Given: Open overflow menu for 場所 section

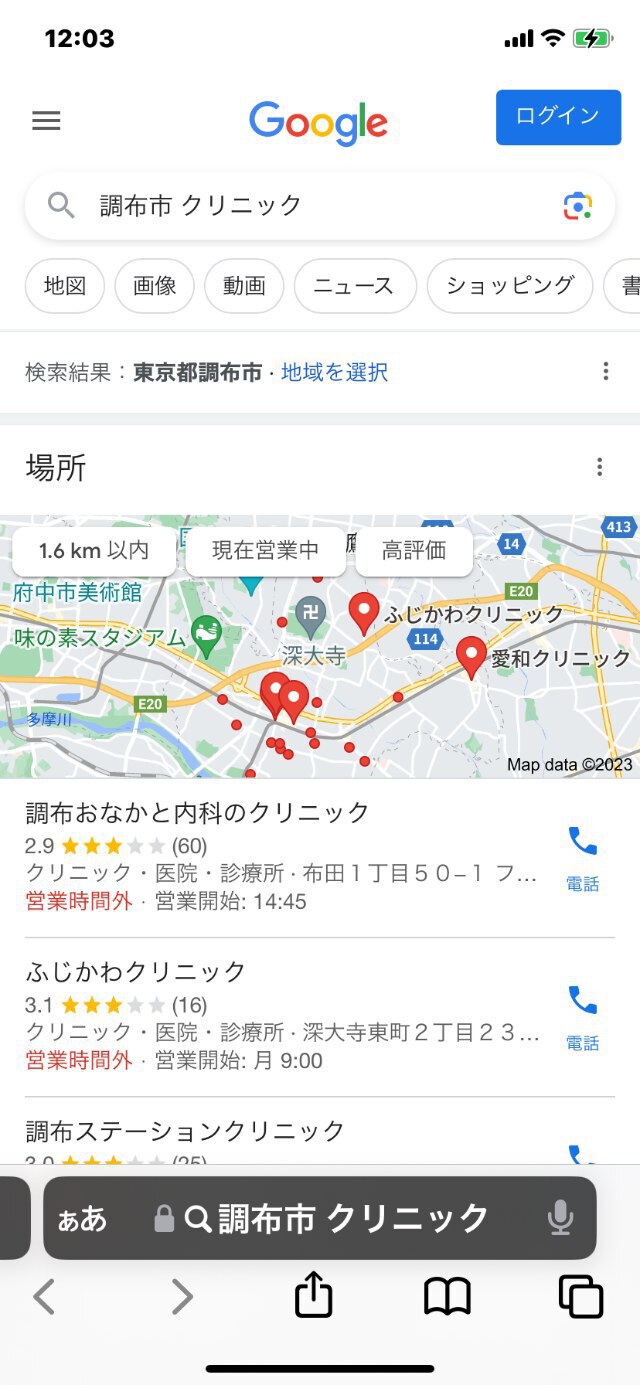Looking at the screenshot, I should tap(599, 467).
